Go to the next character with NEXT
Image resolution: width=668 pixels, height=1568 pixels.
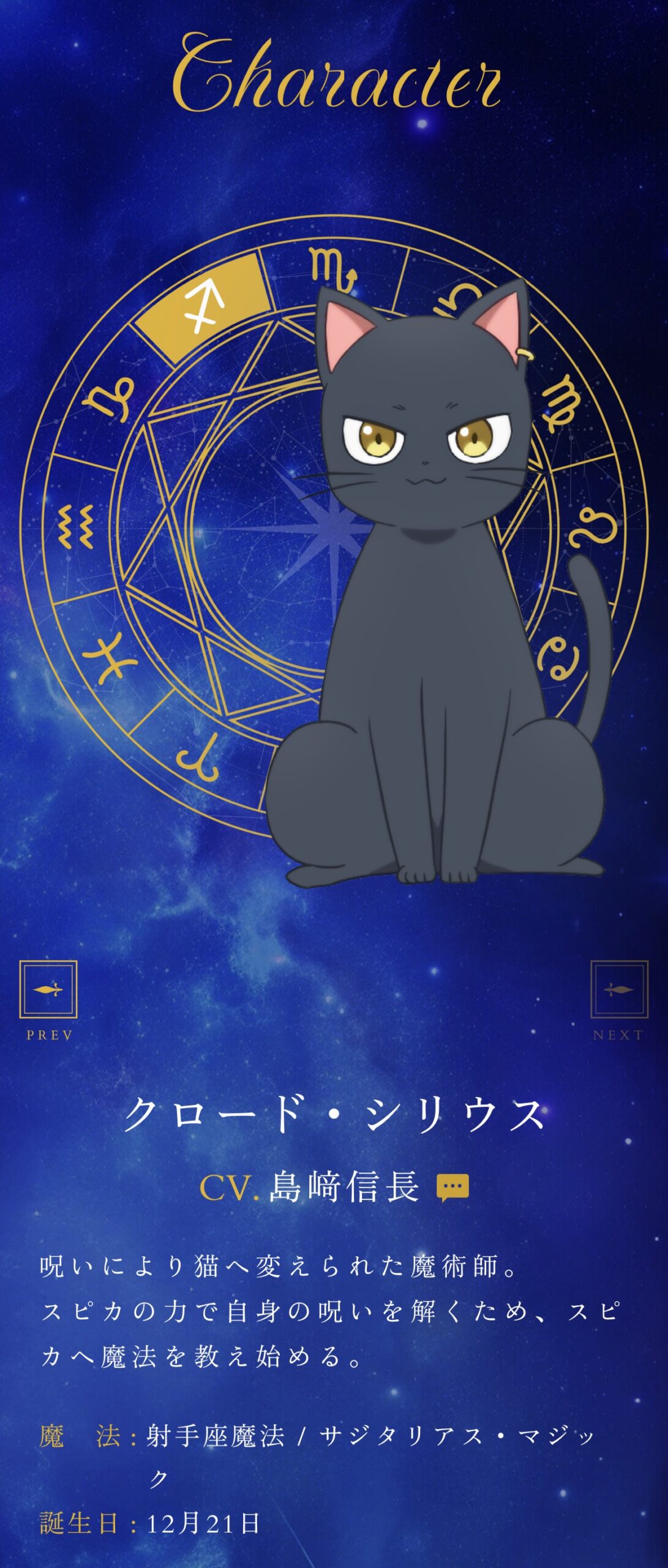618,990
